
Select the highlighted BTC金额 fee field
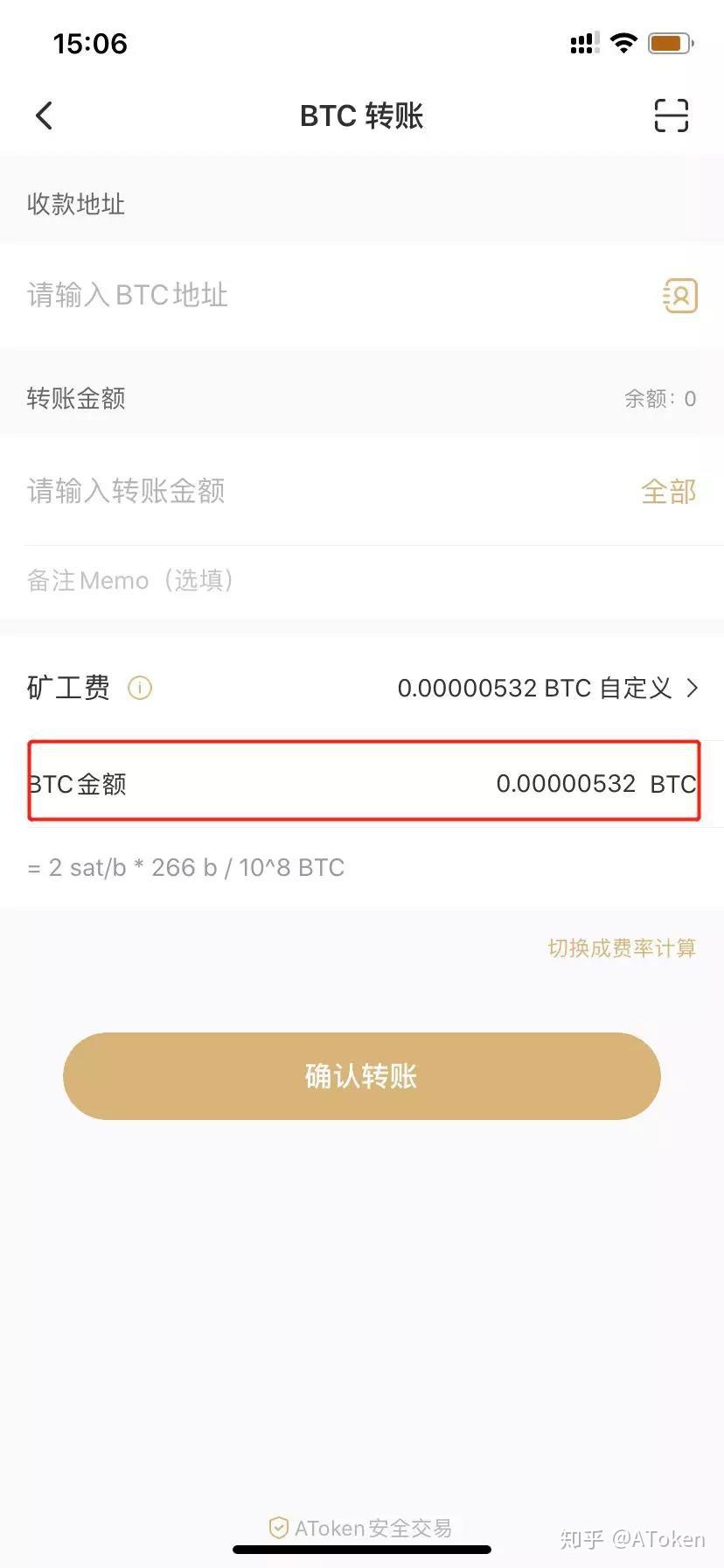pos(361,783)
